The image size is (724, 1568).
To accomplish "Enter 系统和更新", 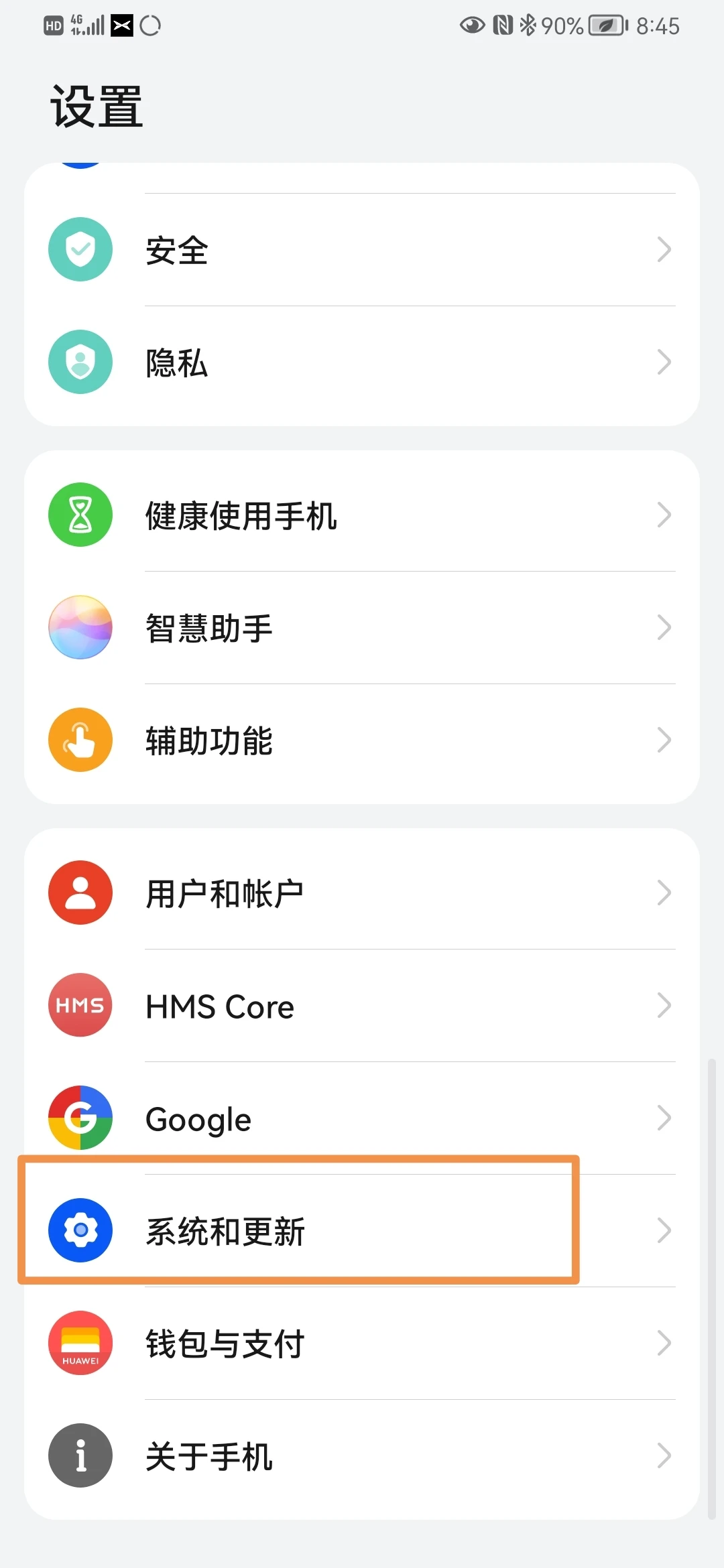I will [x=362, y=1231].
